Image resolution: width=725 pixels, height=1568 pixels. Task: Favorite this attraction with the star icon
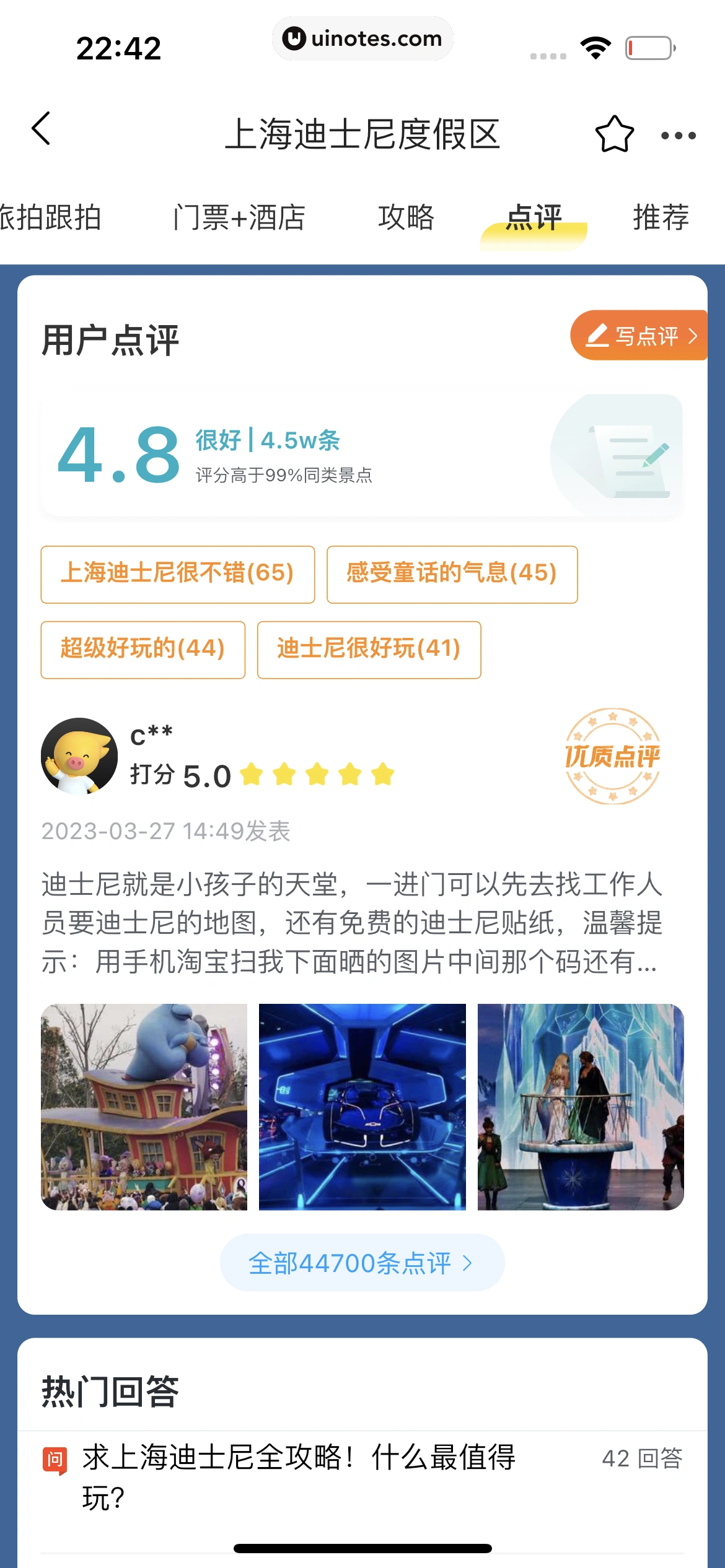[x=613, y=134]
